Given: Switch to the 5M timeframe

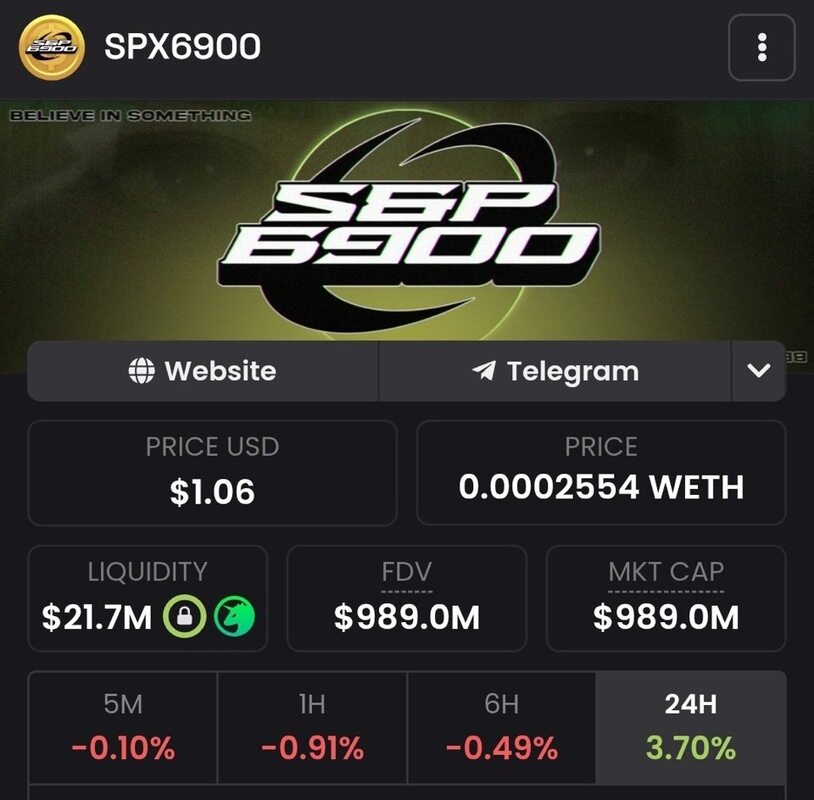Looking at the screenshot, I should coord(123,726).
